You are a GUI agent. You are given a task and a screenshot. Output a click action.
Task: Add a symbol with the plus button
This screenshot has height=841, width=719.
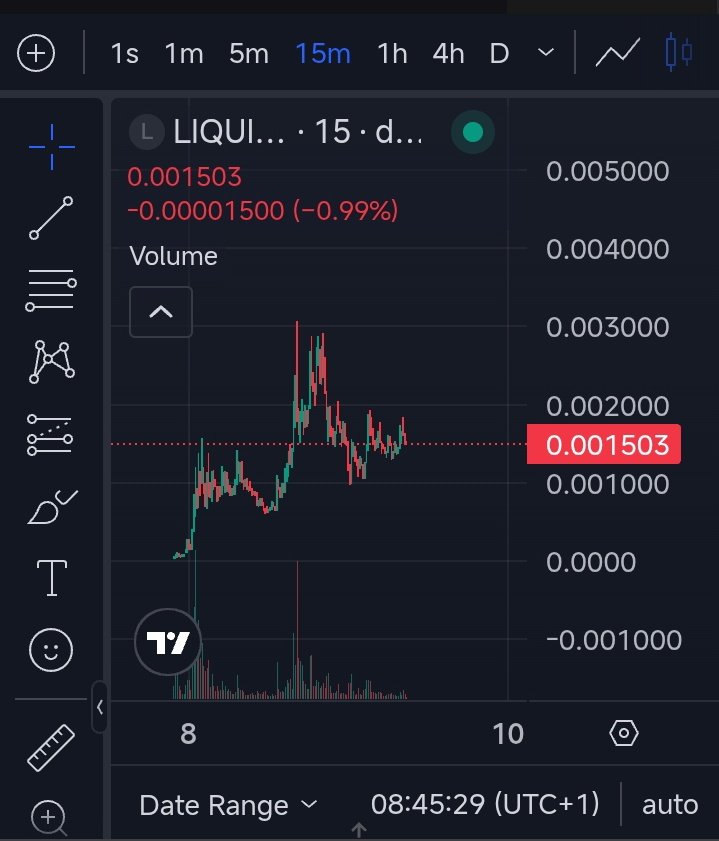pyautogui.click(x=37, y=53)
